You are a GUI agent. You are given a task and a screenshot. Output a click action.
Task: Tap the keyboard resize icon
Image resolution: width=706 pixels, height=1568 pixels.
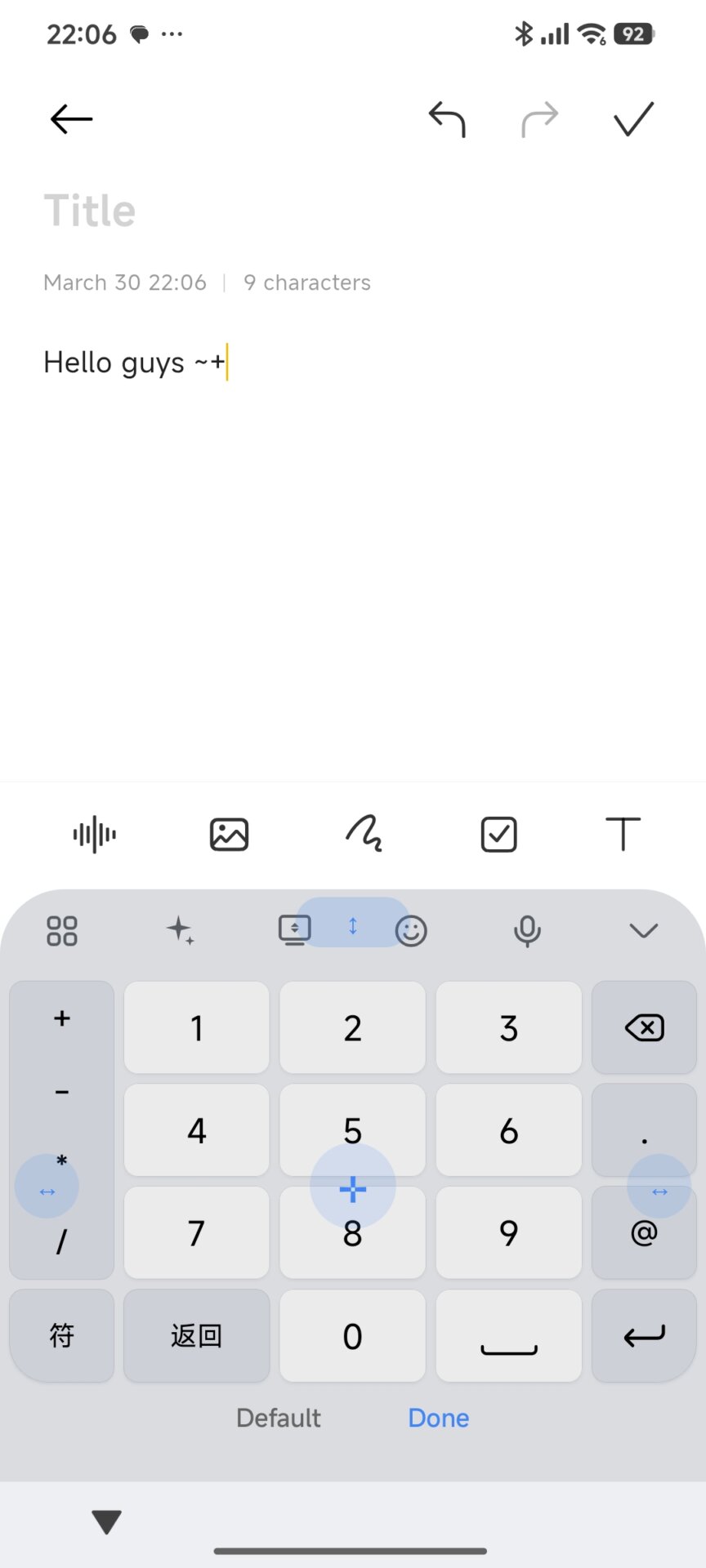click(x=294, y=929)
